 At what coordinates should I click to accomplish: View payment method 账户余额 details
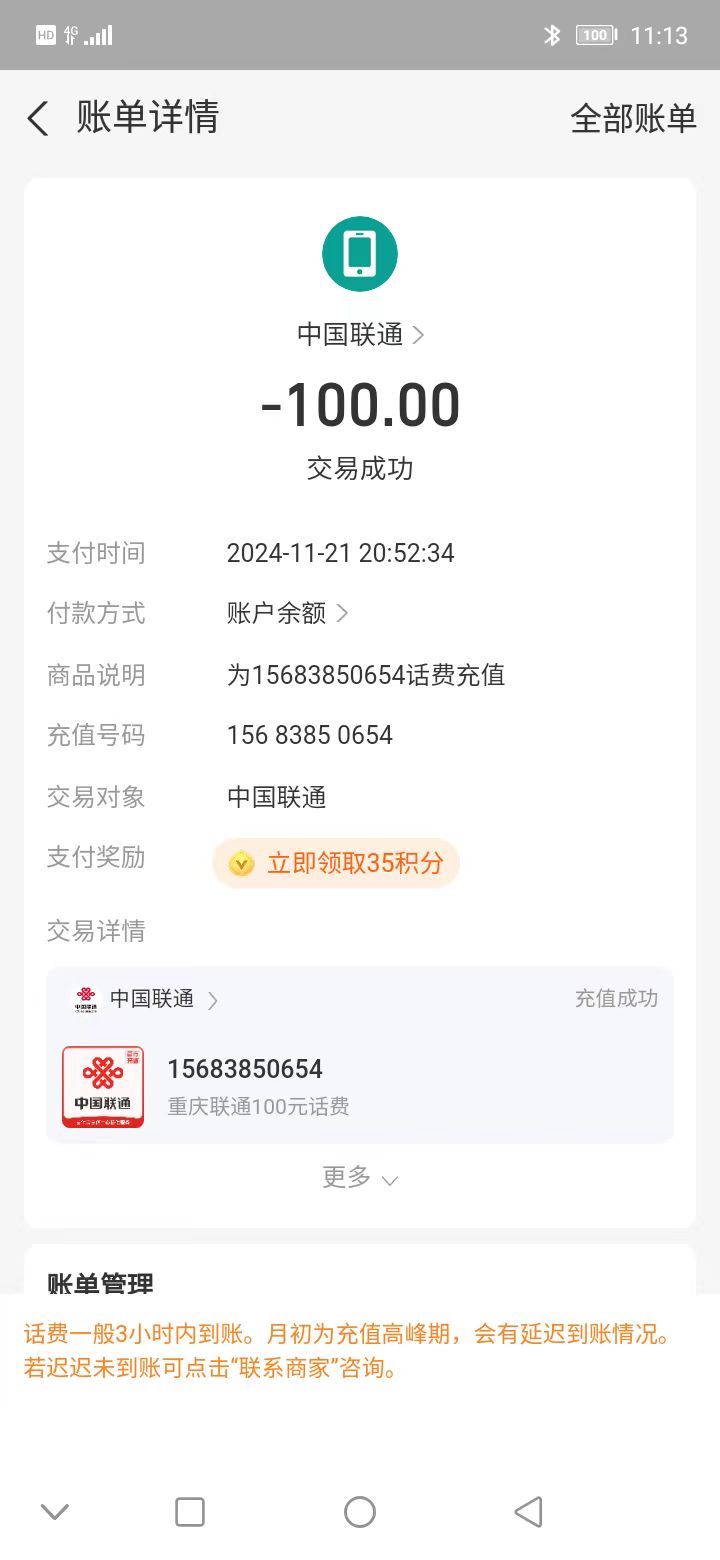point(288,613)
